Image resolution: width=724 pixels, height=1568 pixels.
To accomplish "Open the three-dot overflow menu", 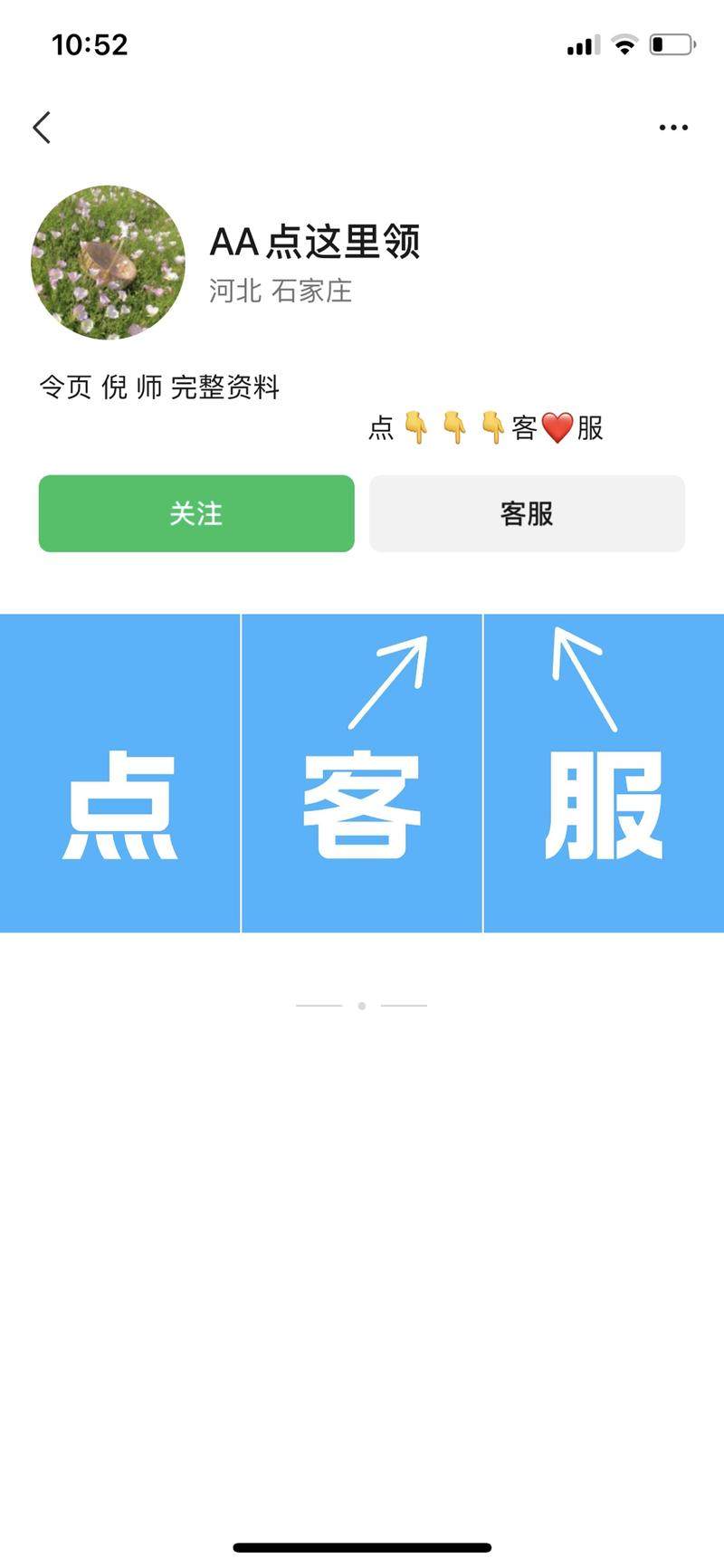I will click(673, 128).
